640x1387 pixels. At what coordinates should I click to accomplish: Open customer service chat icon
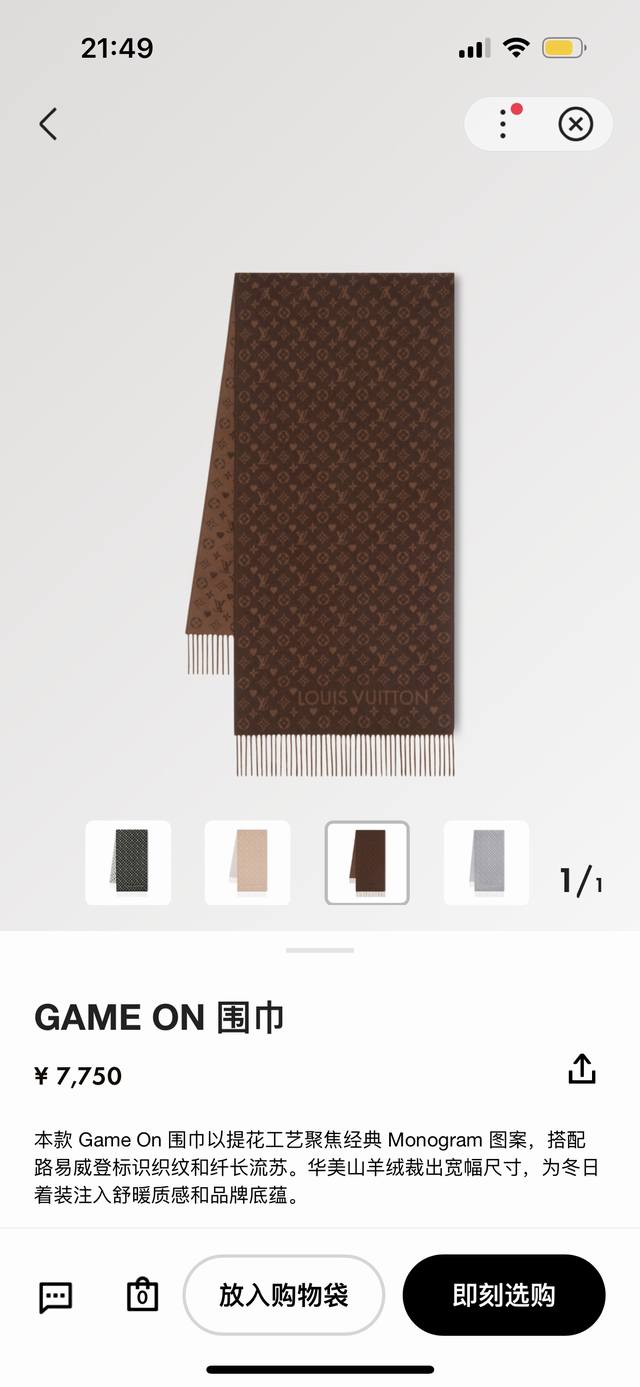point(55,1297)
